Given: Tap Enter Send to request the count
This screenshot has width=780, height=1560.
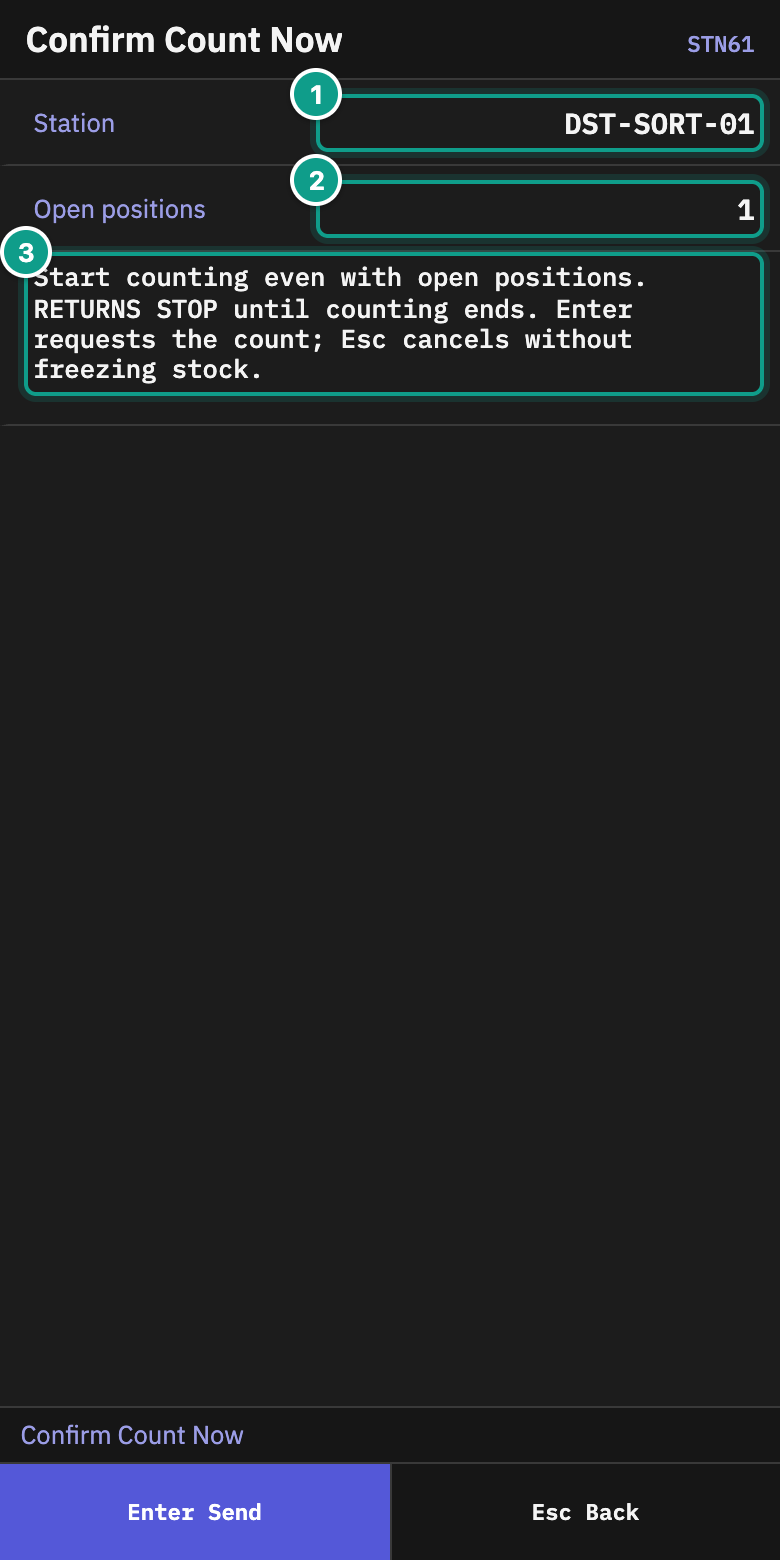Looking at the screenshot, I should click(195, 1512).
